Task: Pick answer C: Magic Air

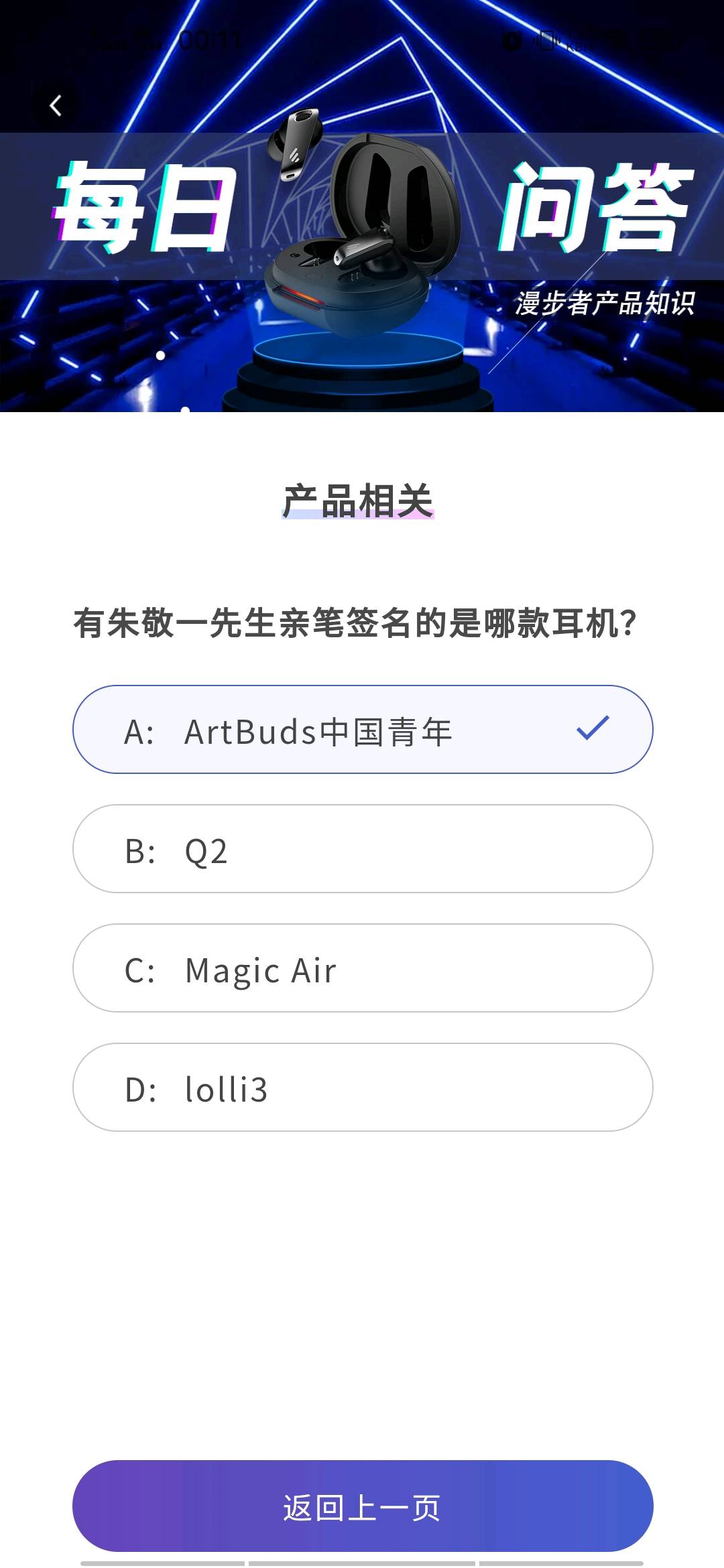Action: pos(363,968)
